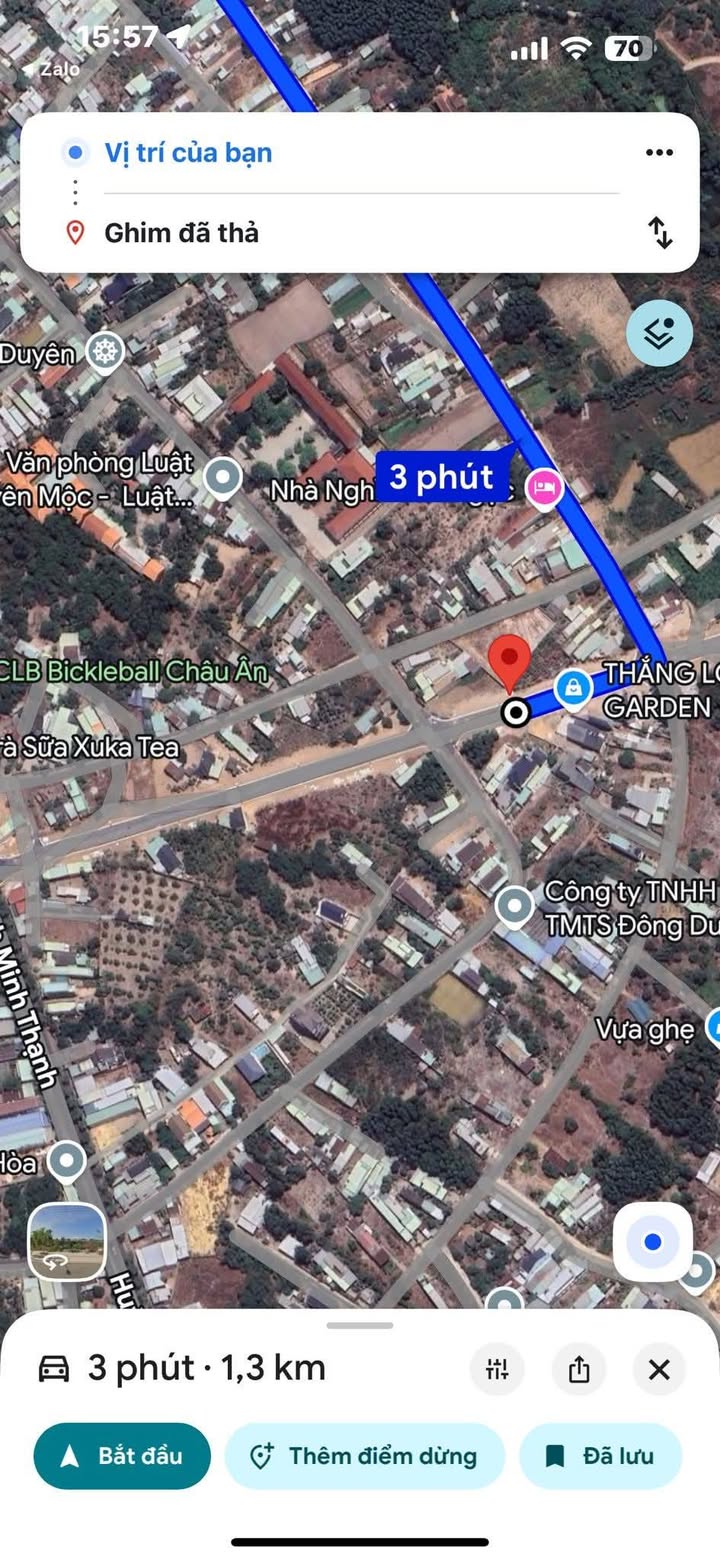Open the three-dot route options menu
The width and height of the screenshot is (720, 1560).
[659, 153]
